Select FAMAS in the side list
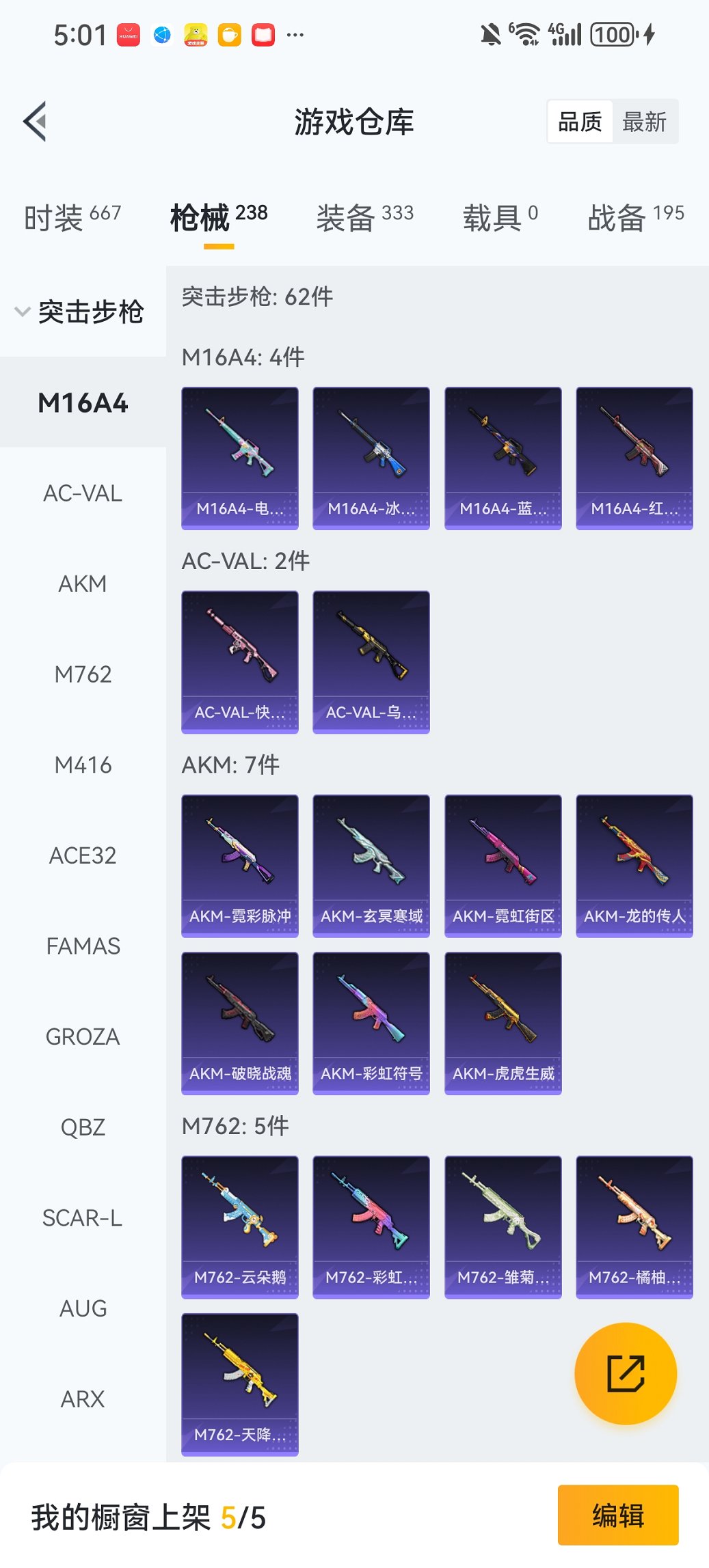 tap(83, 946)
